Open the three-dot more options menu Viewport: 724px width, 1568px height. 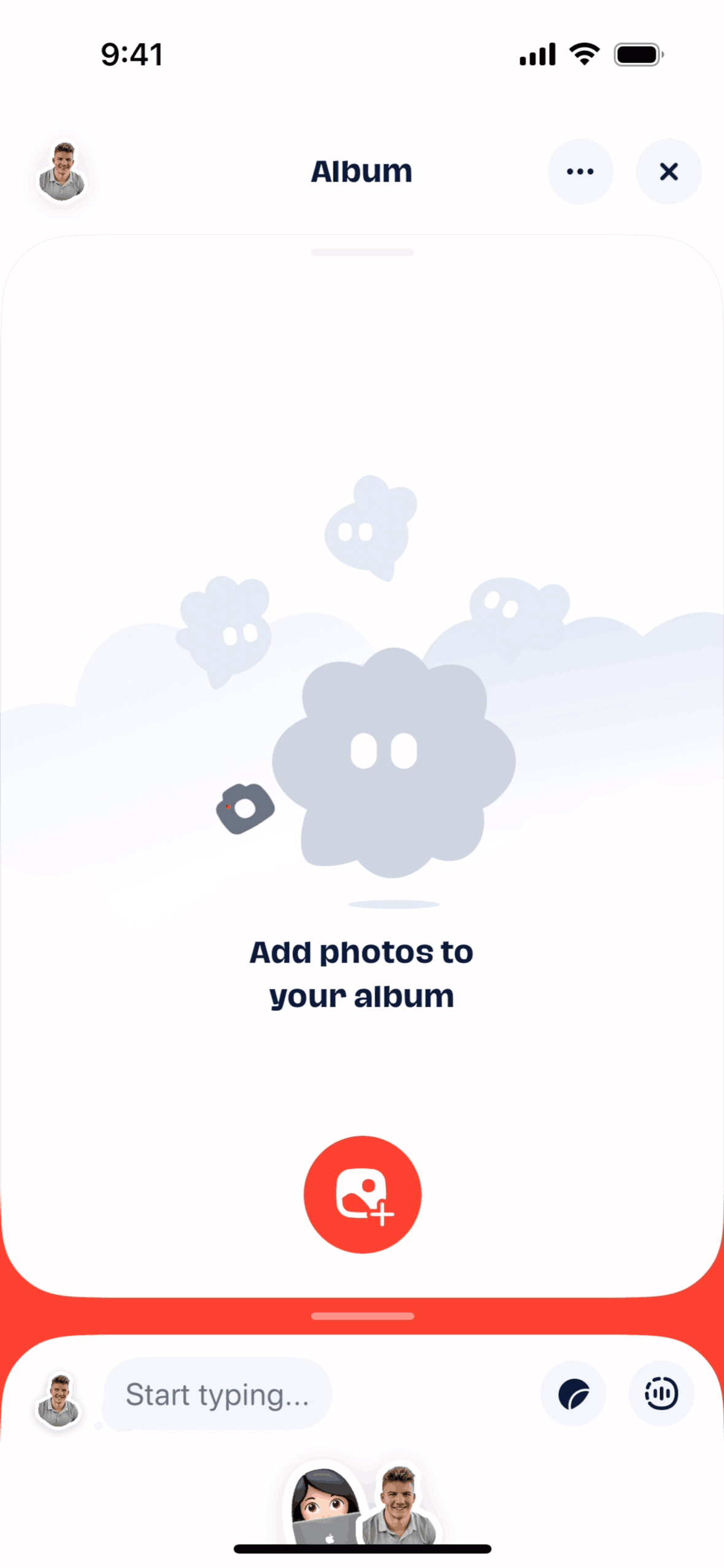coord(580,171)
